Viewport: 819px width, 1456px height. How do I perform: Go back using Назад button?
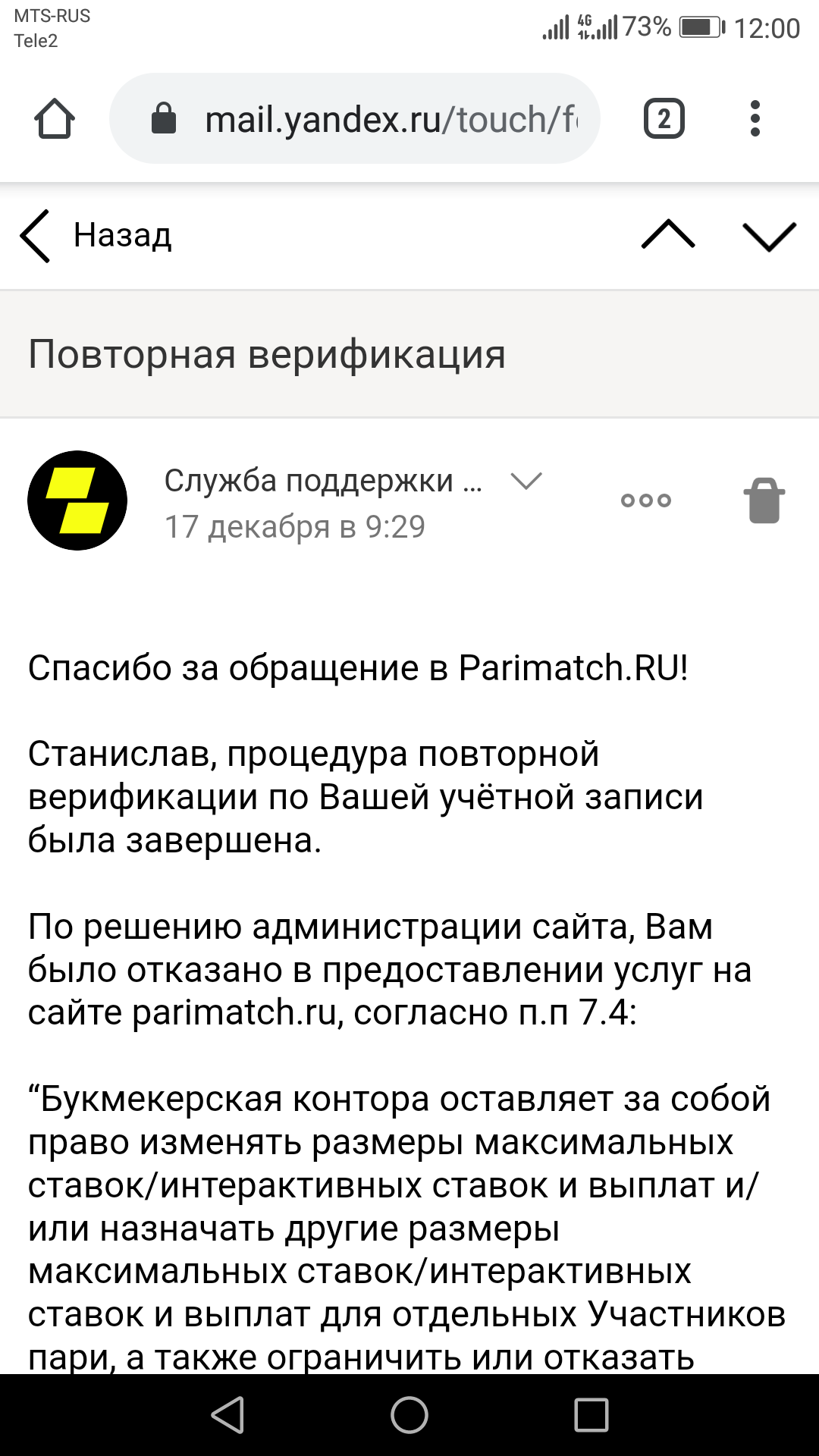(97, 236)
